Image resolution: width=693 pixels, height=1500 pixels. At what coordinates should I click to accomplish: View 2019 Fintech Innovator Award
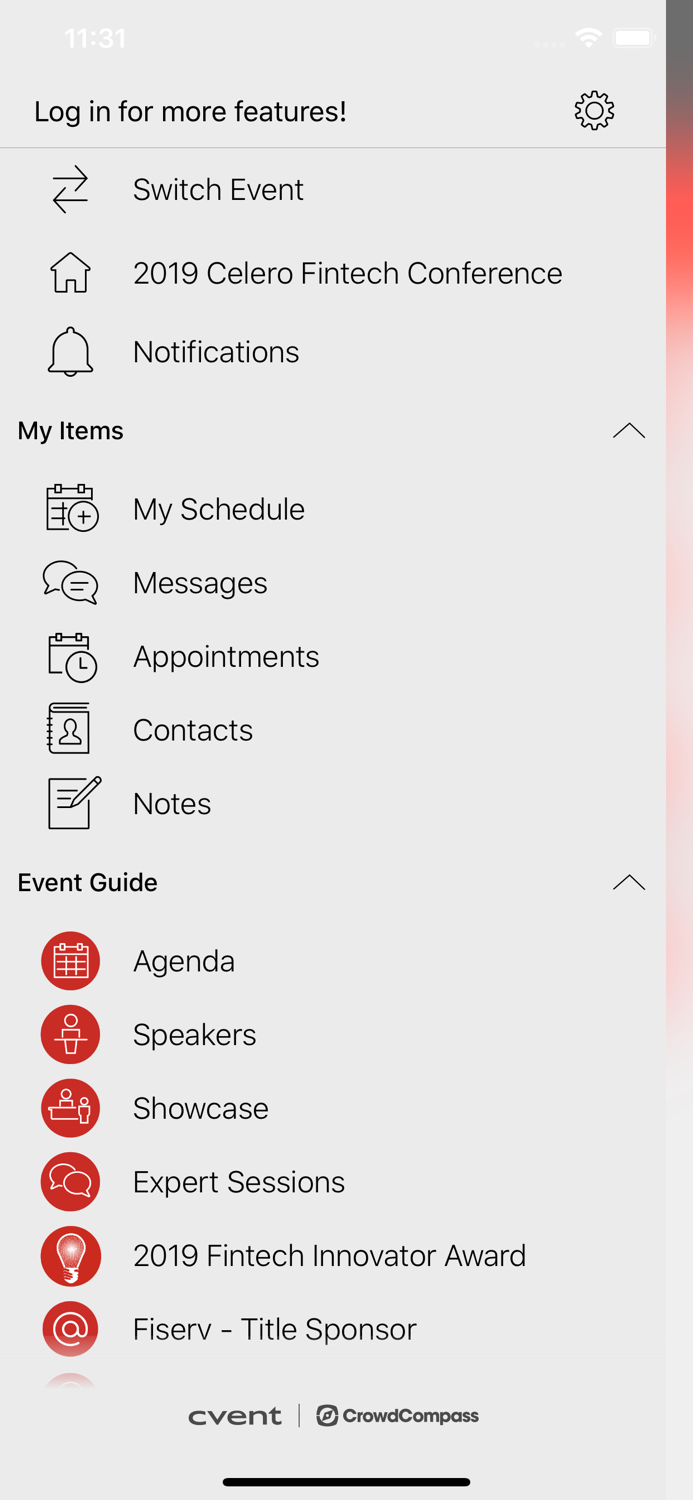click(x=329, y=1256)
